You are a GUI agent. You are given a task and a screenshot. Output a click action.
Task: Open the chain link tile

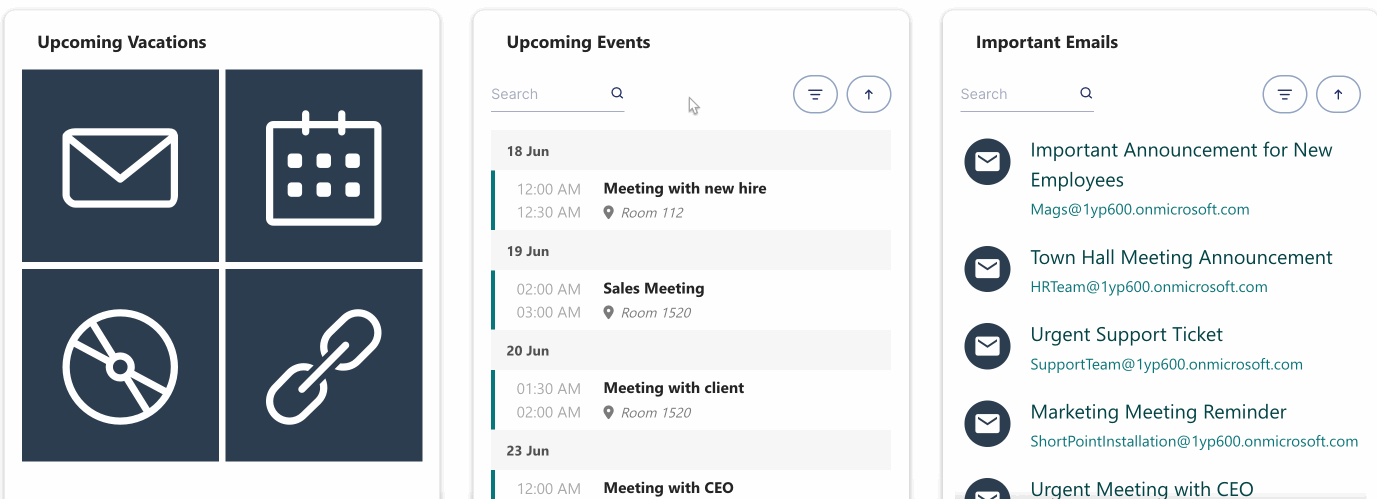(x=324, y=365)
